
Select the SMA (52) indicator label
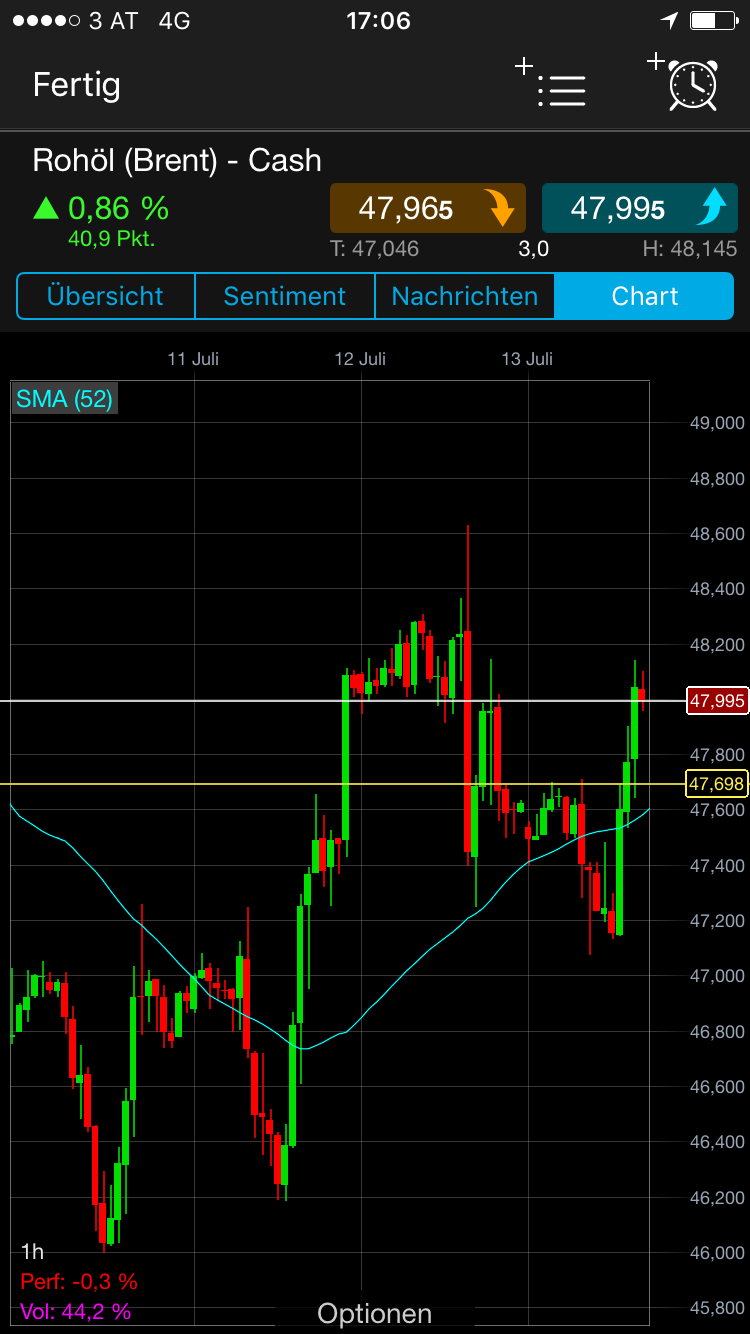click(64, 398)
